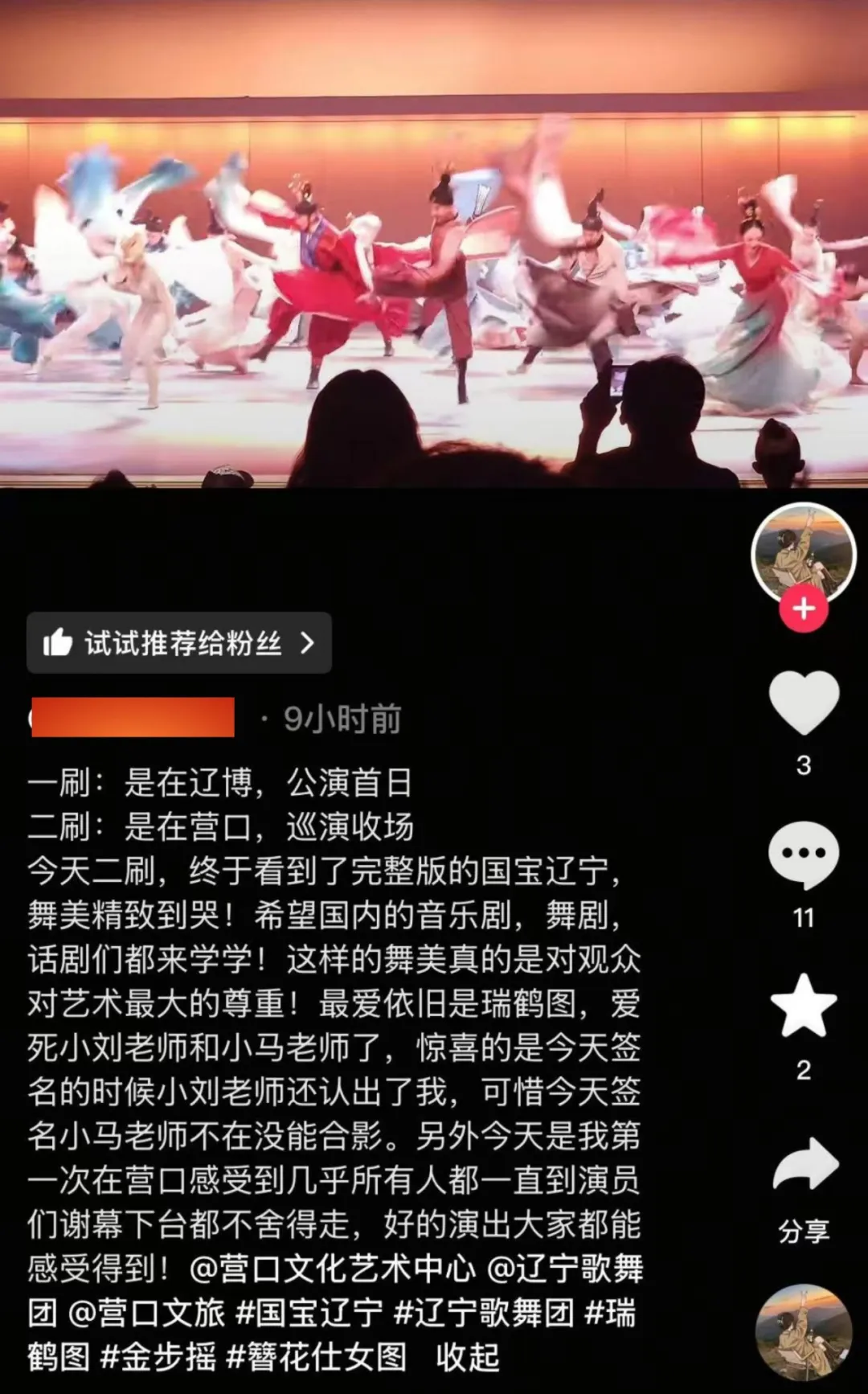Open the #簪花仕女图 hashtag

click(317, 1357)
